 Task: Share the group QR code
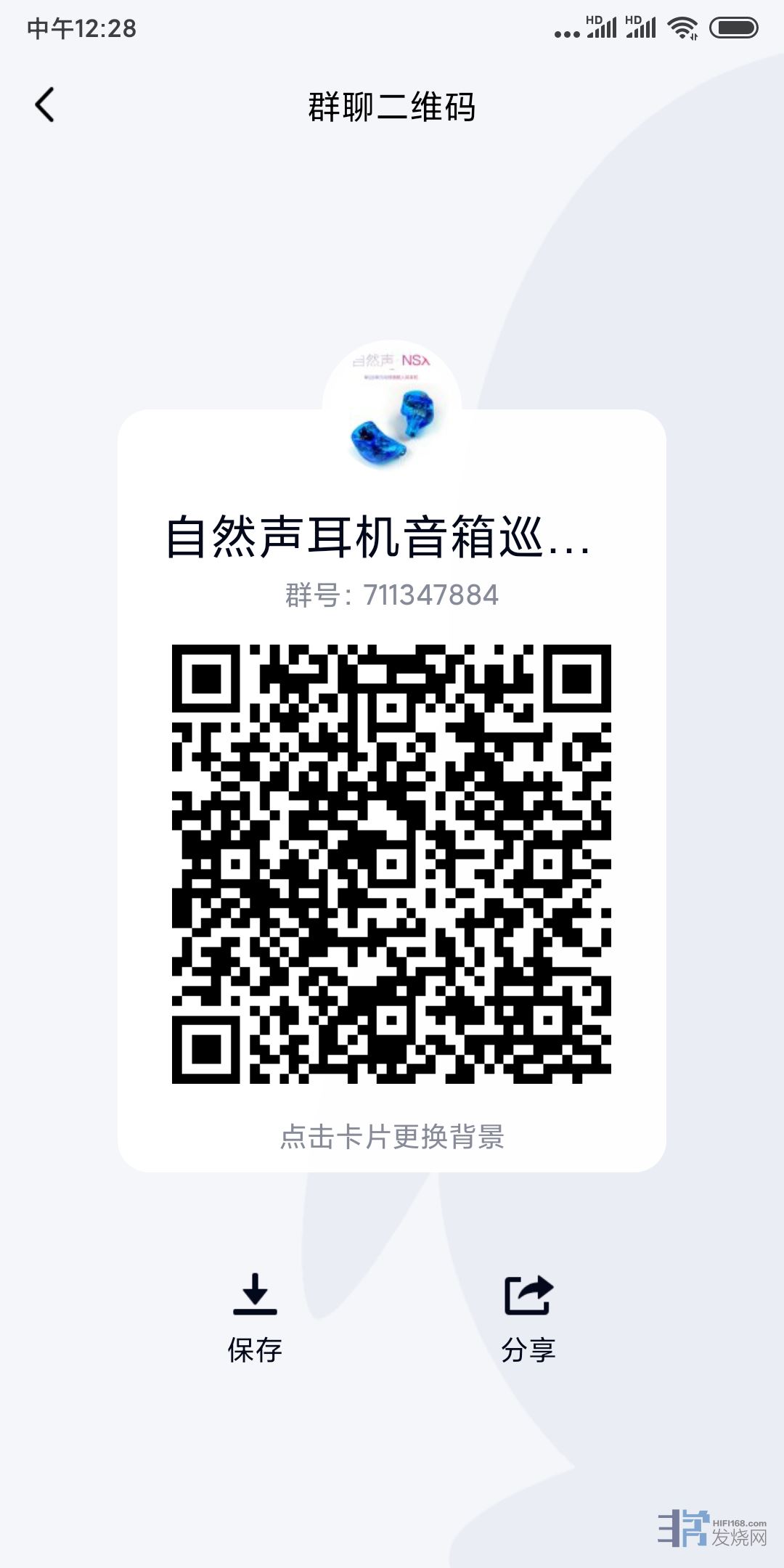point(528,1317)
